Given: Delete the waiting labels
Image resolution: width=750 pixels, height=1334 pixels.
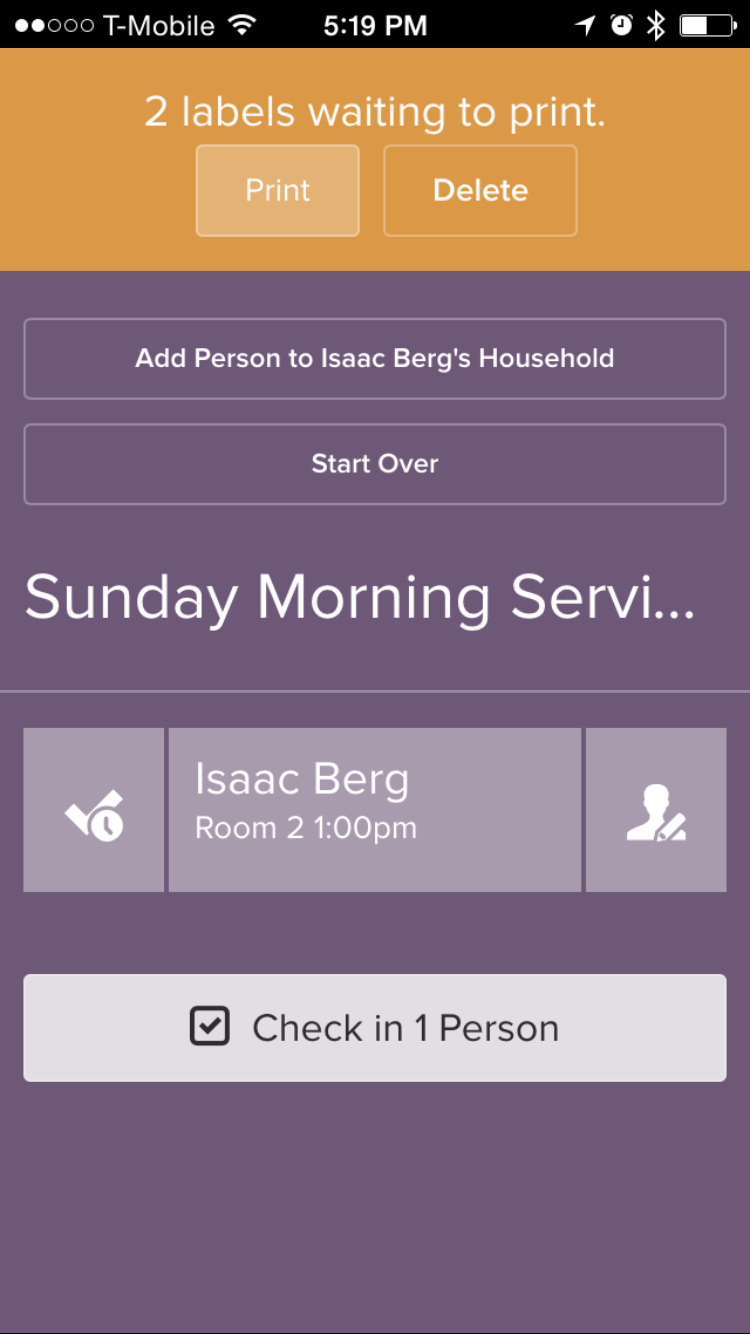Looking at the screenshot, I should (x=480, y=191).
